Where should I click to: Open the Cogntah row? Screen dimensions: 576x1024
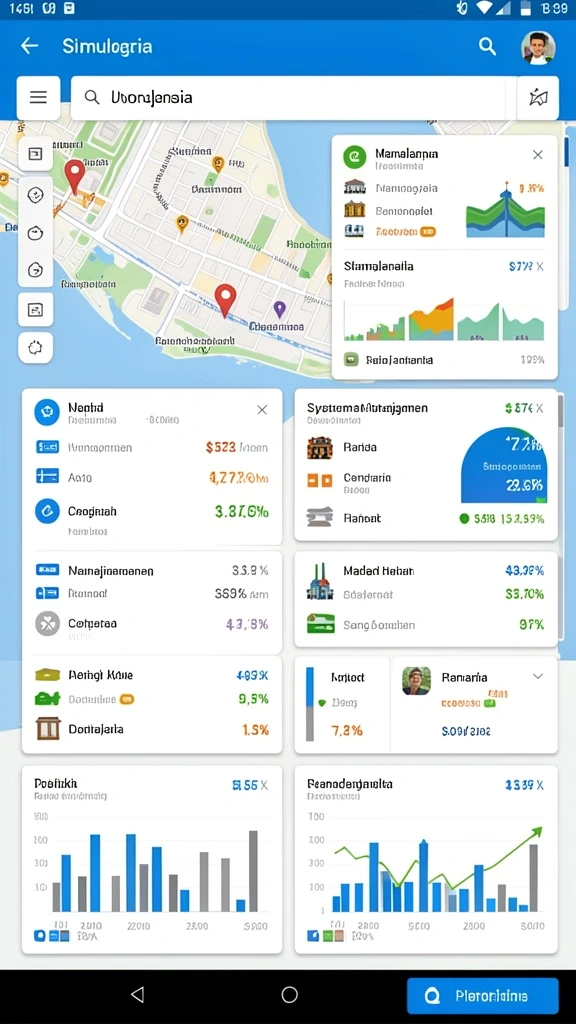click(152, 511)
